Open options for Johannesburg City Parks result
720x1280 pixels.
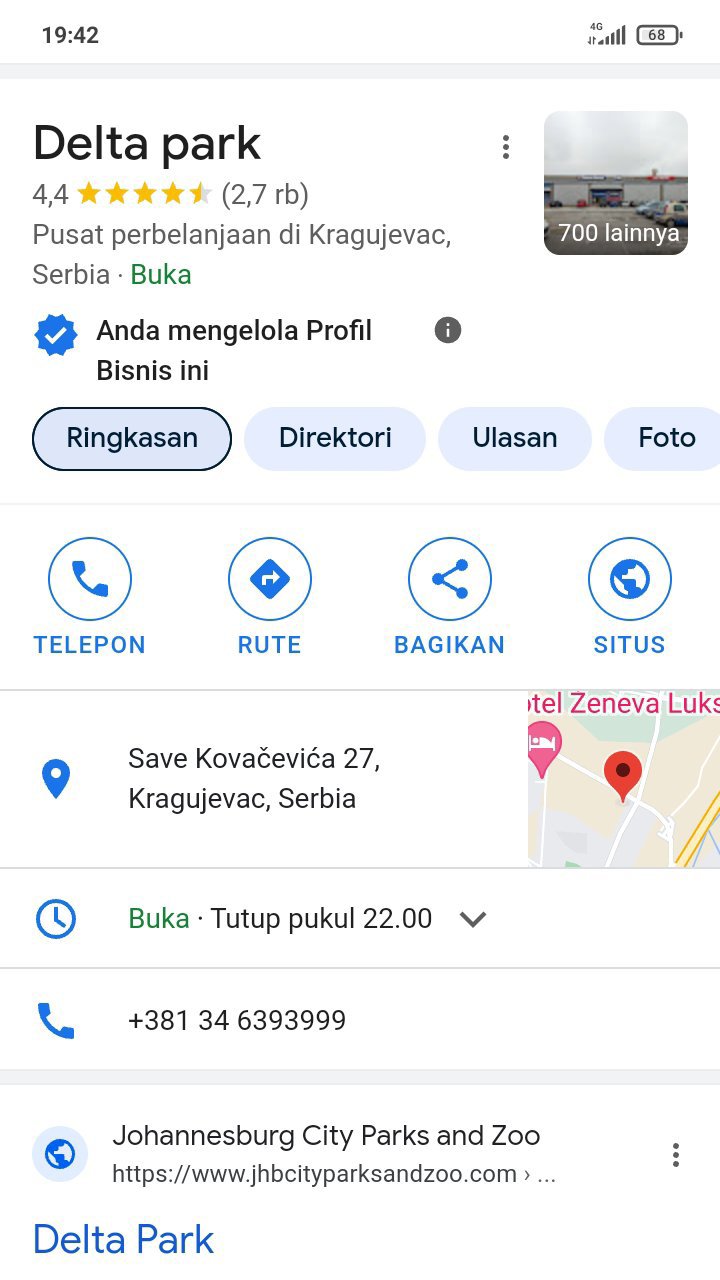tap(676, 1155)
